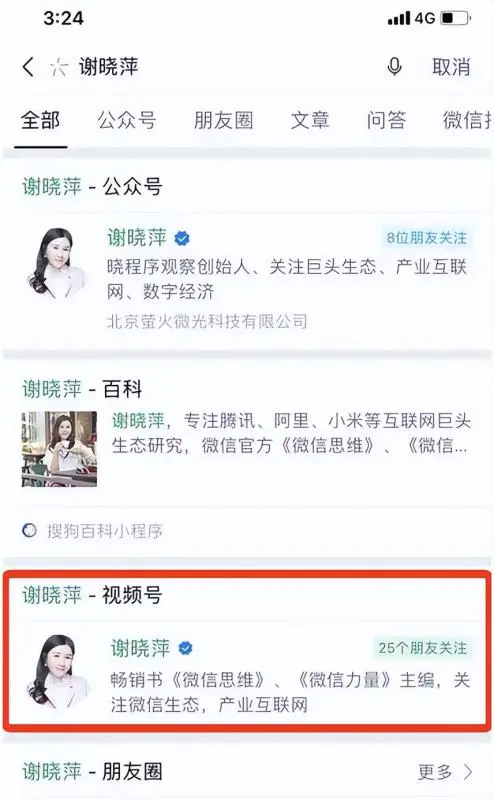Switch to the 朋友圈 tab
The height and width of the screenshot is (800, 494).
click(223, 120)
